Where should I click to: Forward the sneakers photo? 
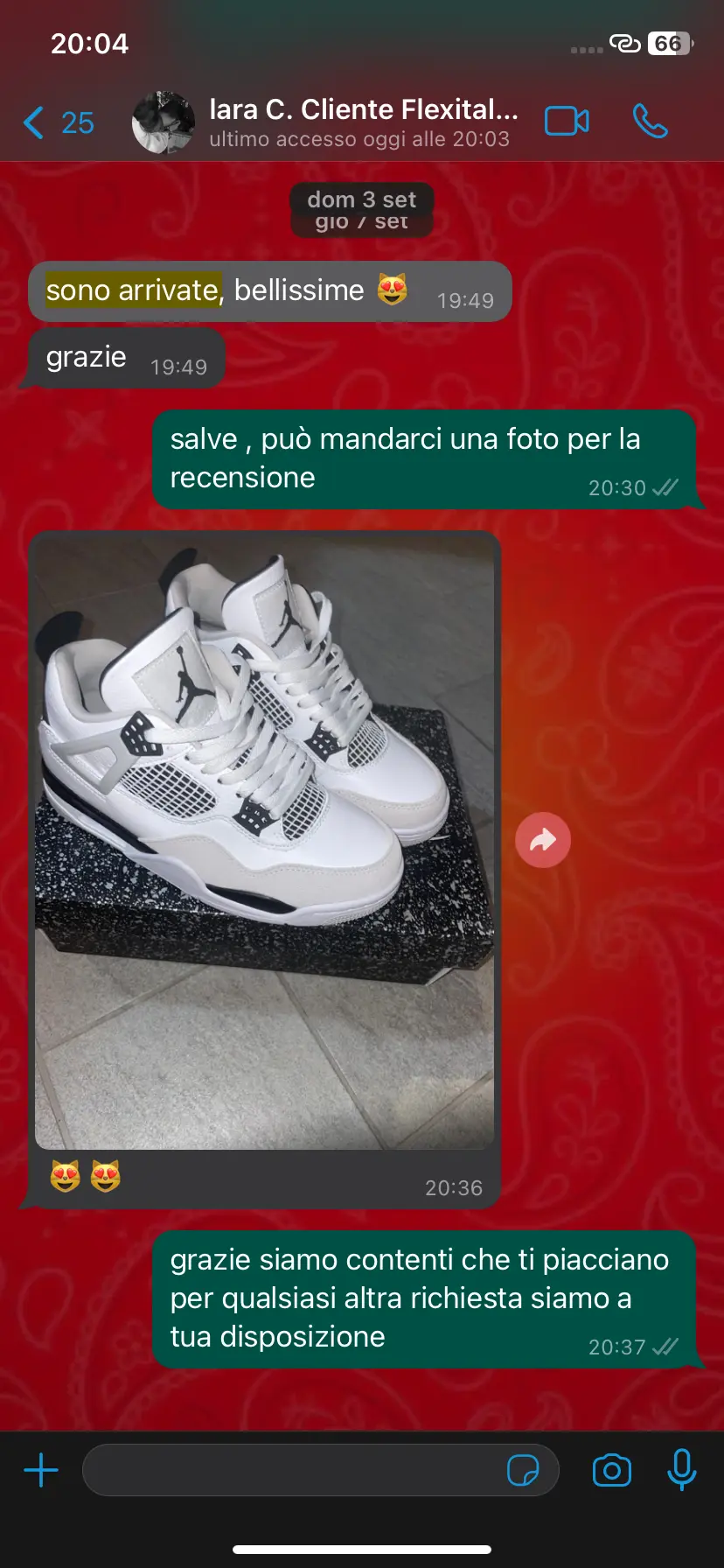(543, 841)
